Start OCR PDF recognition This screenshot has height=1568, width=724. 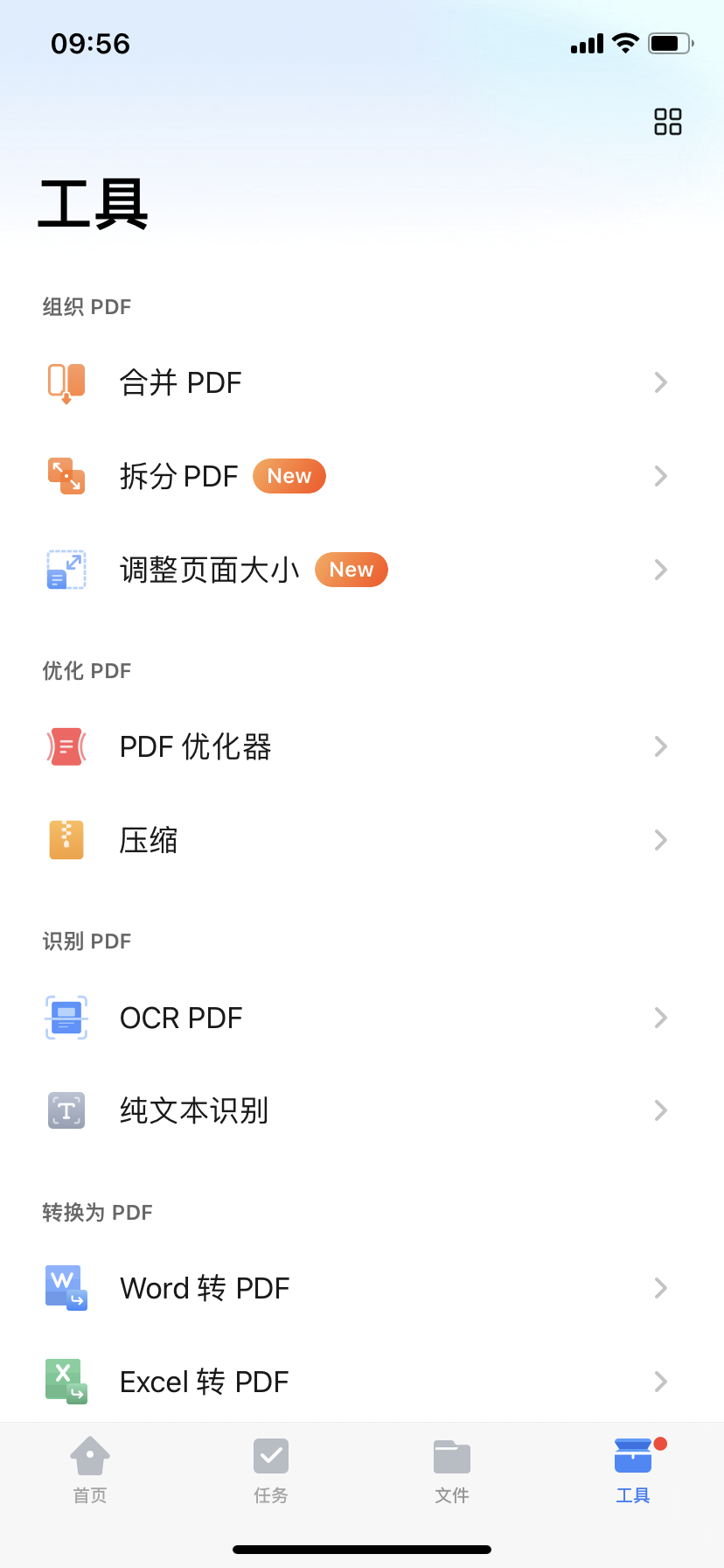click(181, 1018)
